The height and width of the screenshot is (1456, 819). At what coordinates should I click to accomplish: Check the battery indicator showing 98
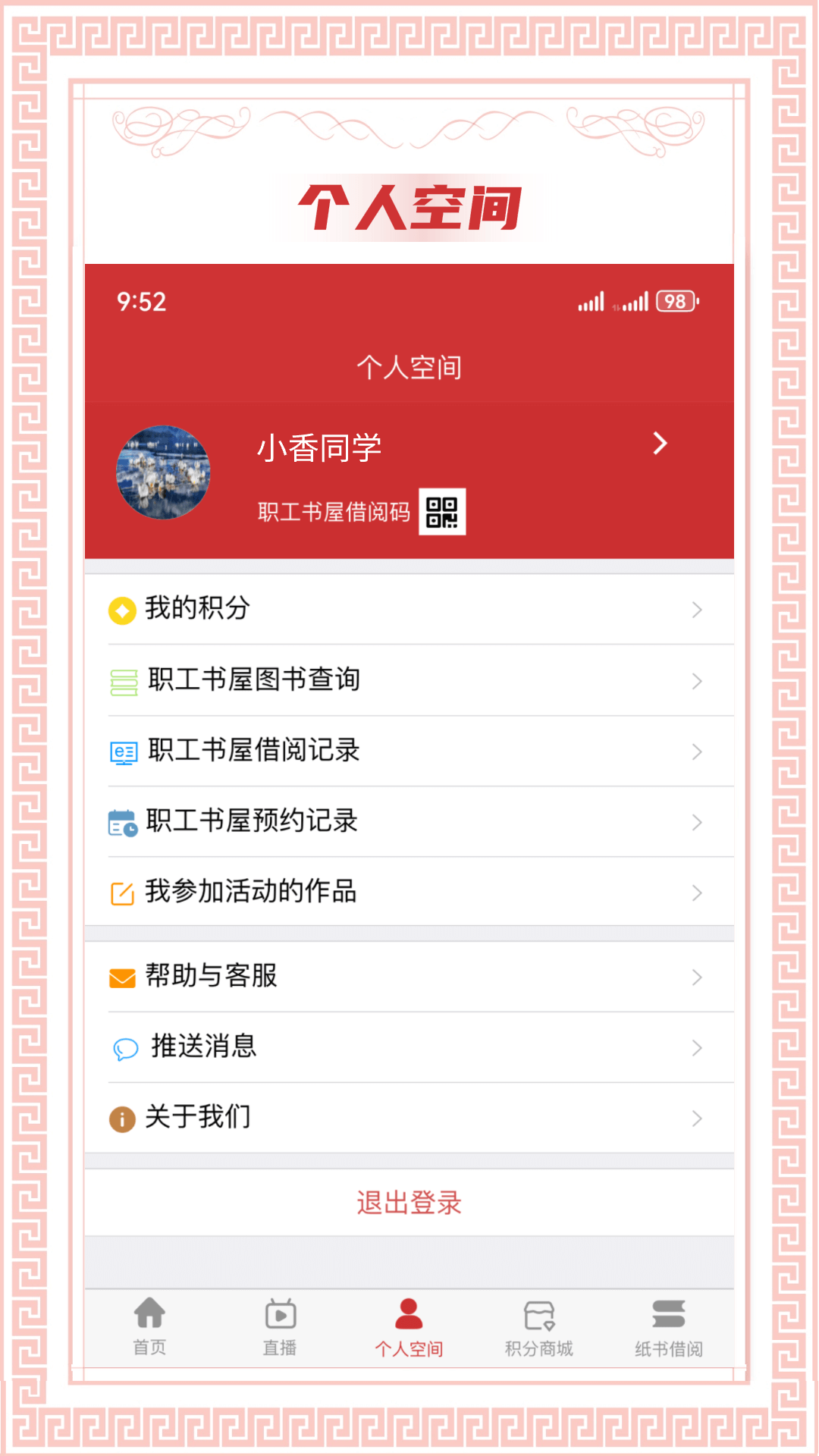coord(674,302)
